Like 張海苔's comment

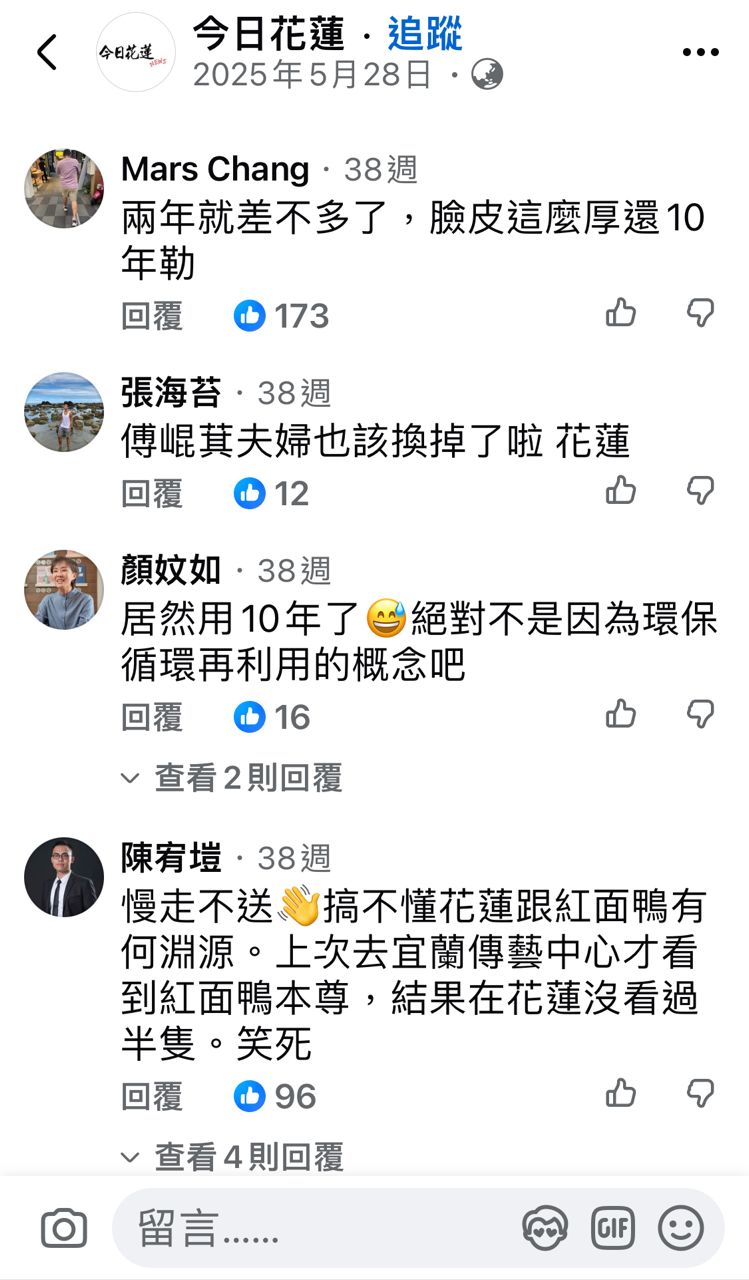(x=621, y=490)
